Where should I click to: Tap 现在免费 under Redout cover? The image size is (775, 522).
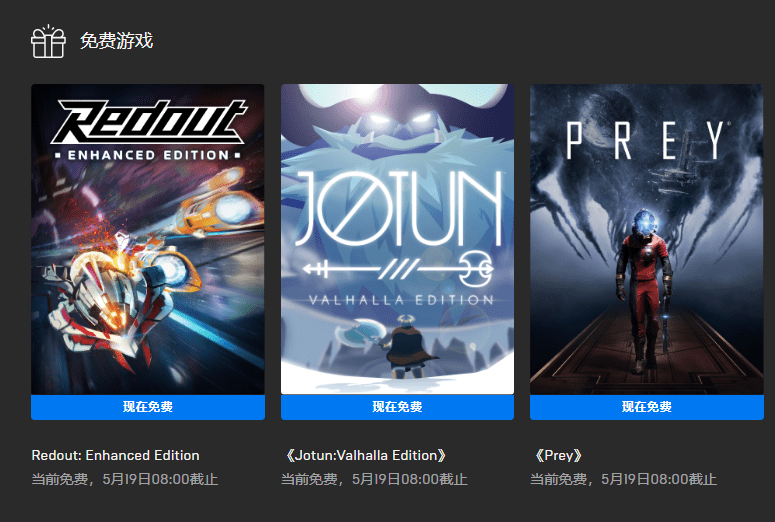[148, 407]
